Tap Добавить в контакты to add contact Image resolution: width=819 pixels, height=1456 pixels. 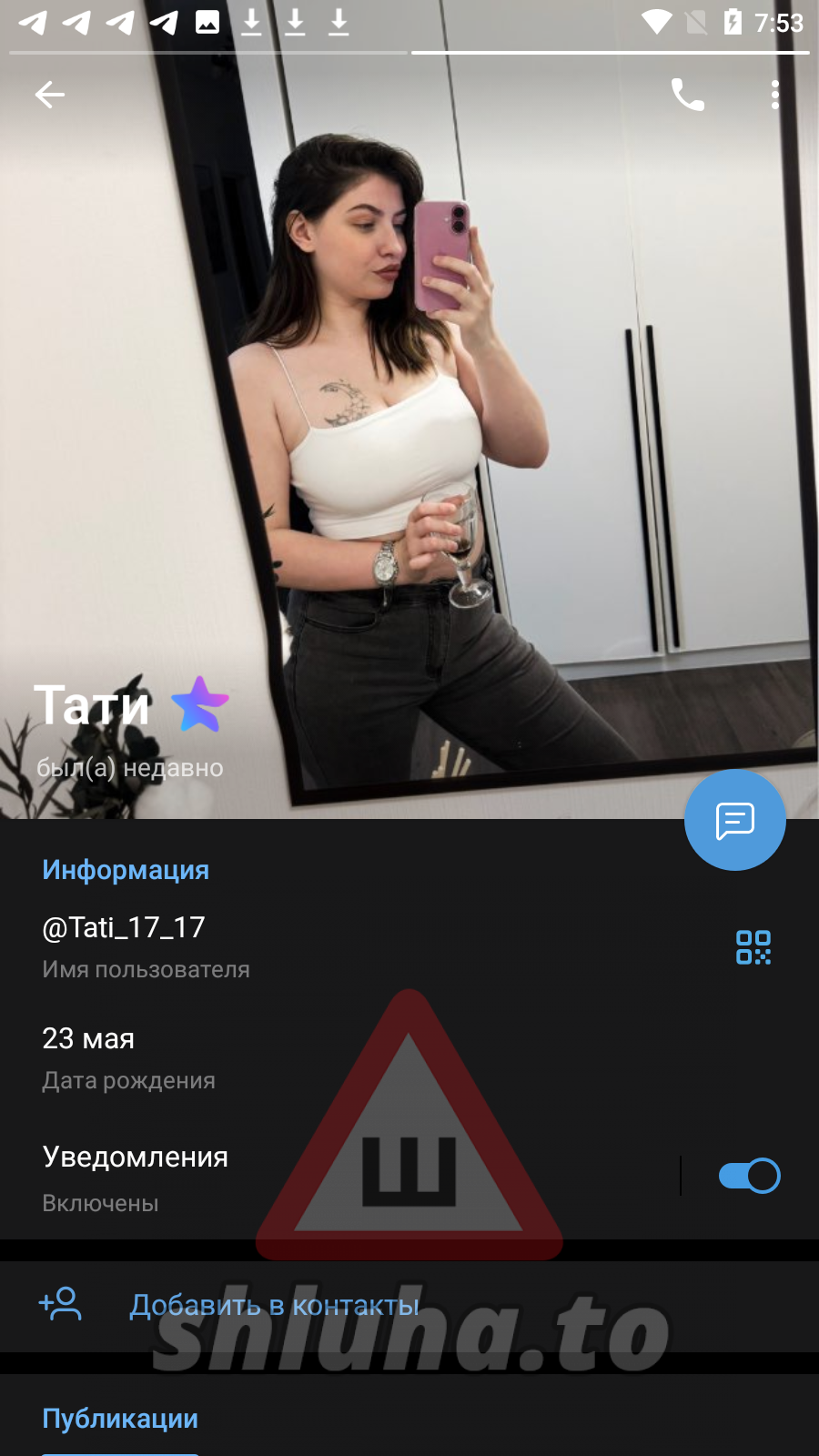[x=273, y=1305]
